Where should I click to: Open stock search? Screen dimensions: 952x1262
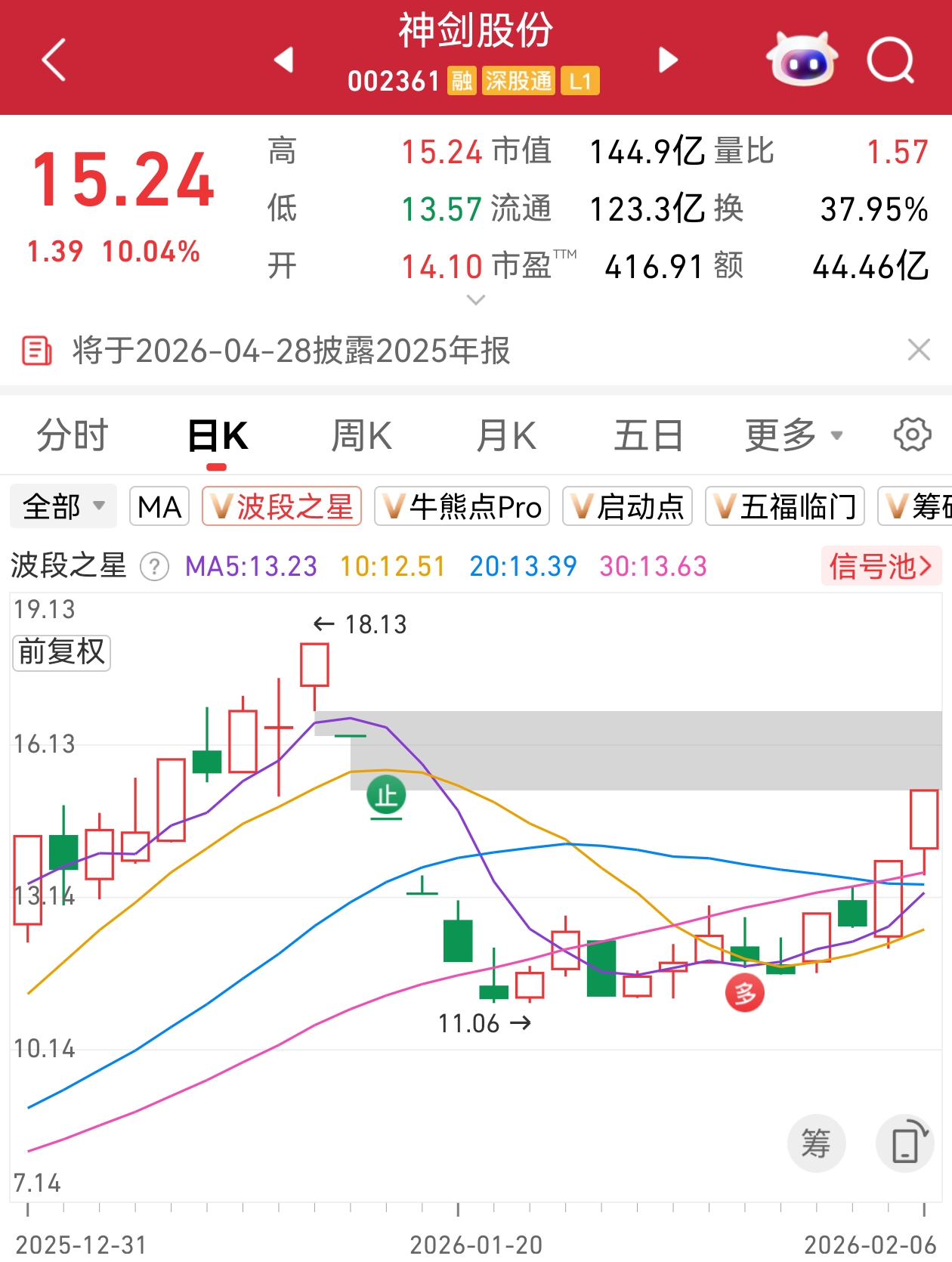tap(891, 59)
